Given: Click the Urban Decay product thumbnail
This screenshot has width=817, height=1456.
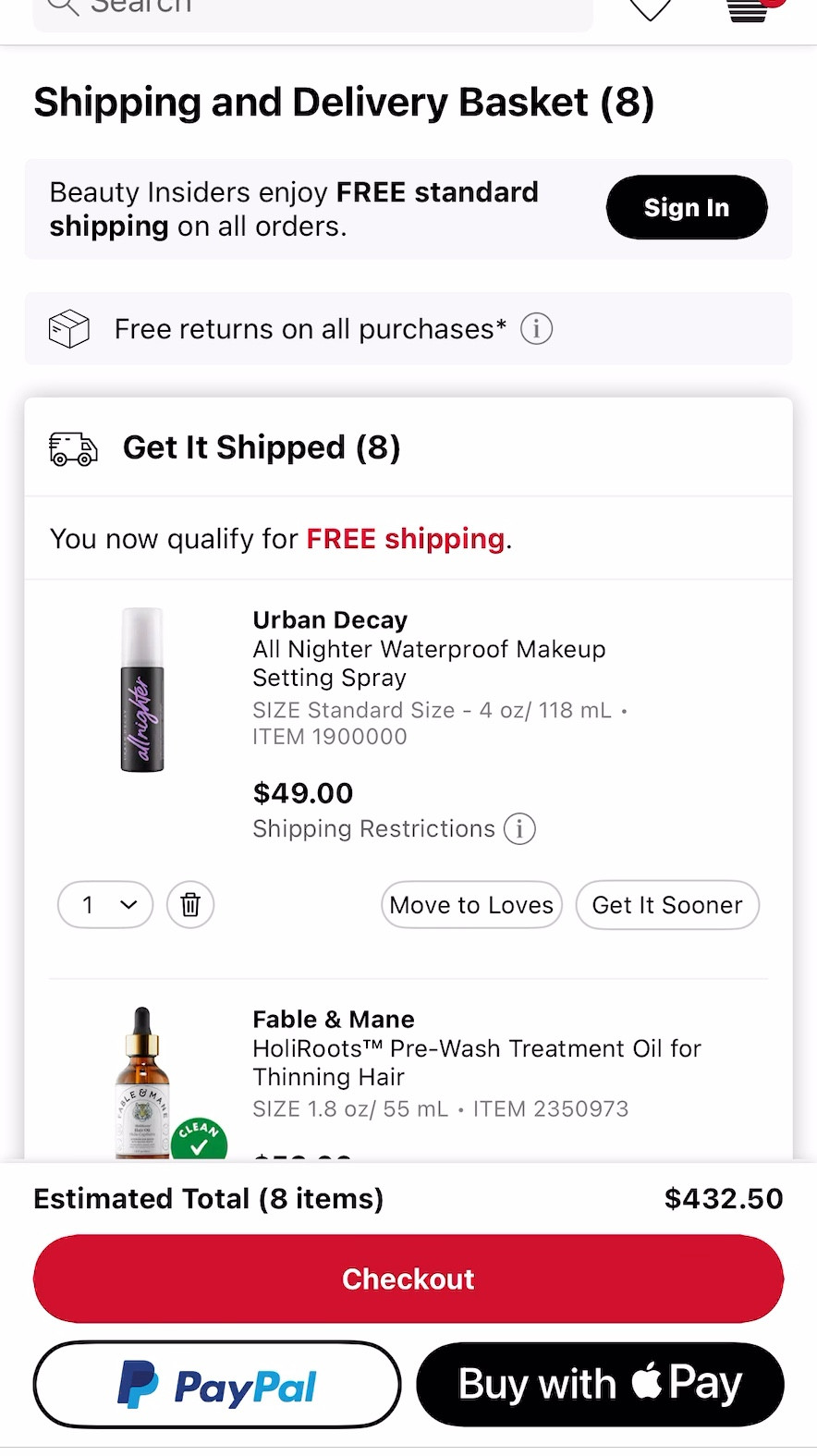Looking at the screenshot, I should (x=142, y=690).
